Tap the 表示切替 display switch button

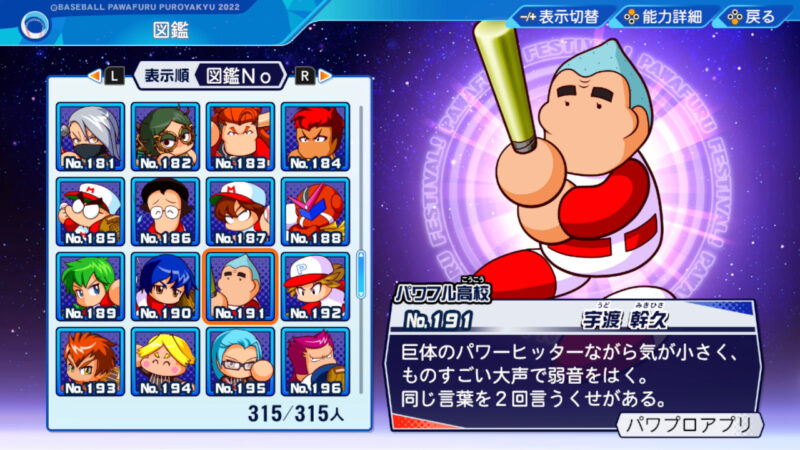(x=559, y=16)
